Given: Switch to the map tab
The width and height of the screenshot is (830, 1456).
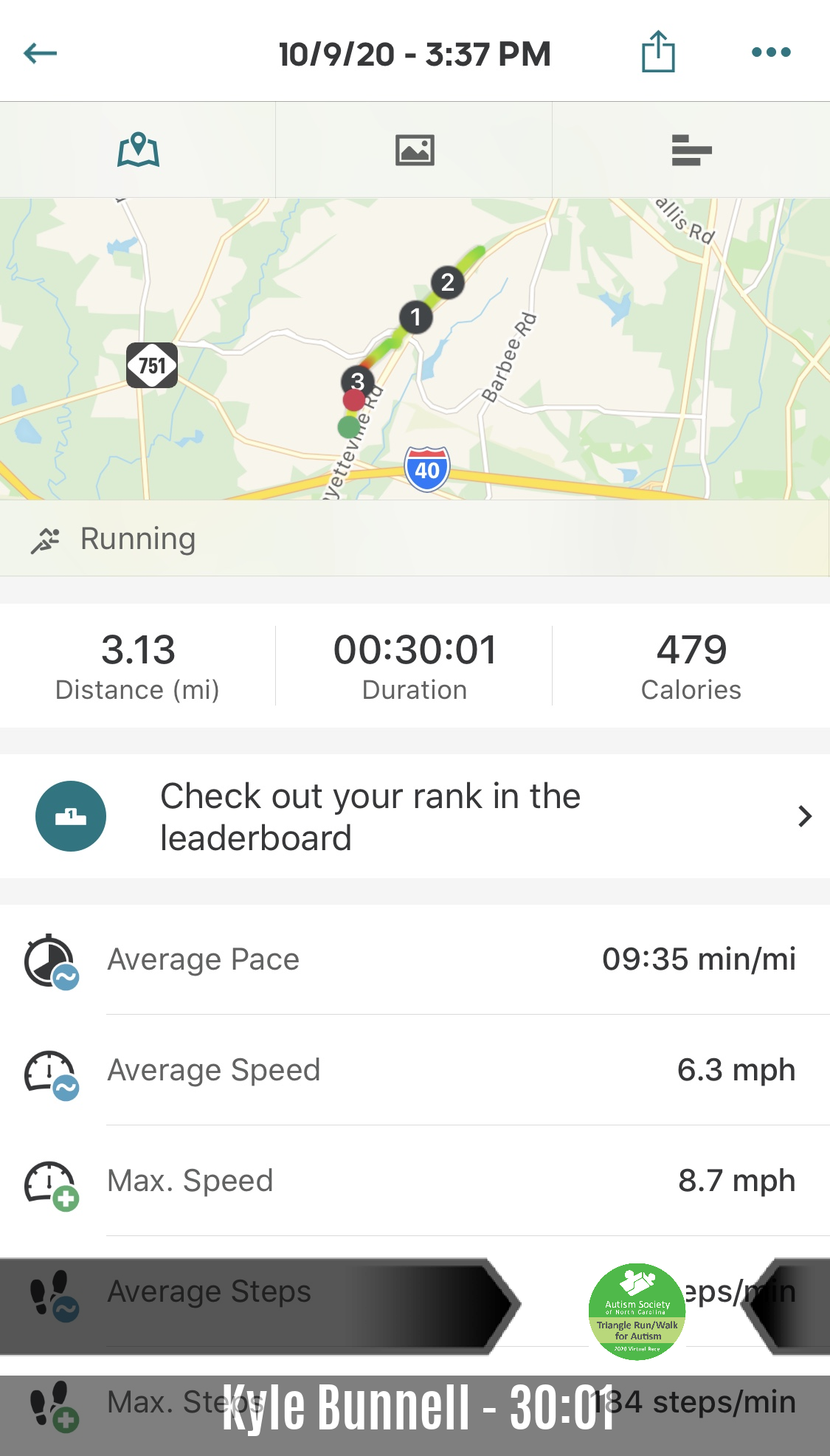Looking at the screenshot, I should (138, 150).
